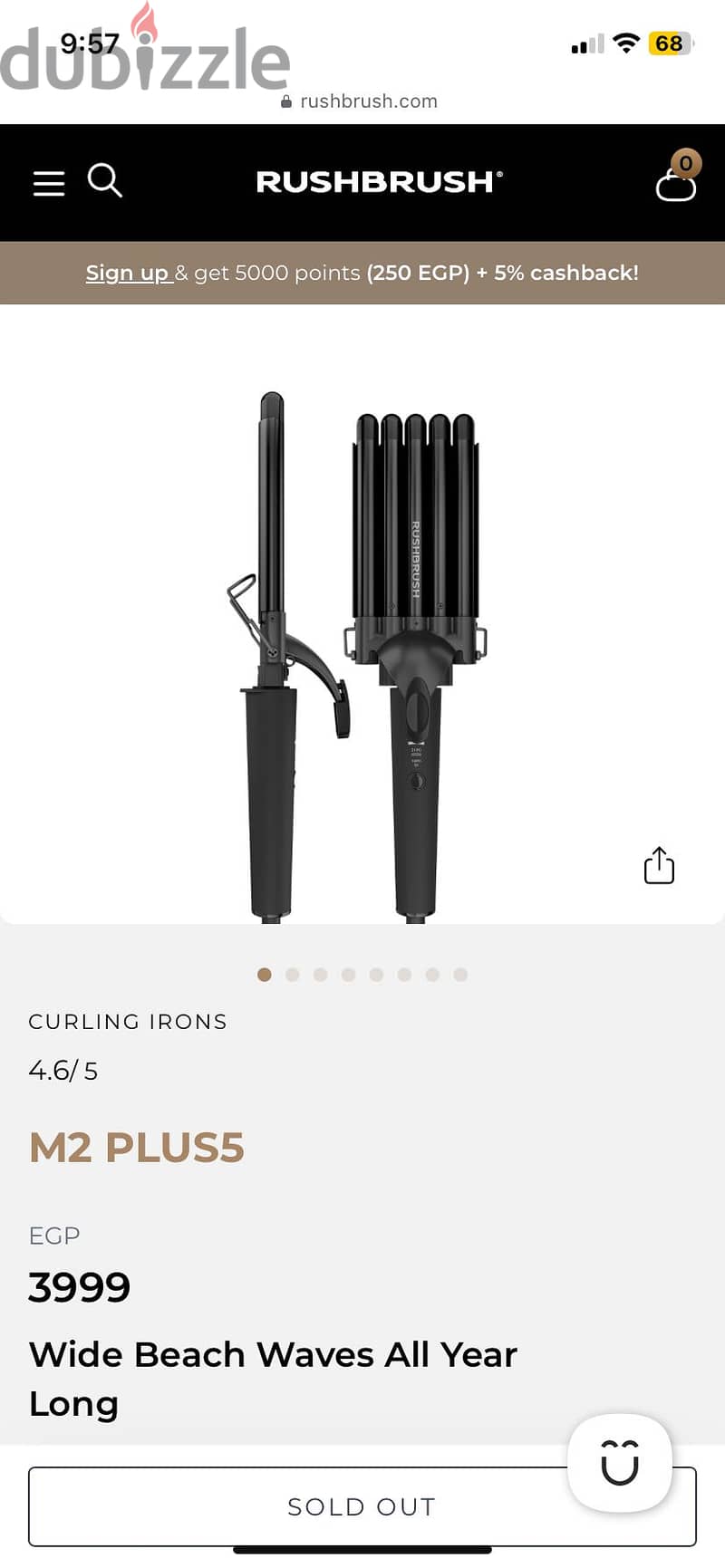Tap the rushbrush.com address bar
The image size is (725, 1568).
(360, 101)
